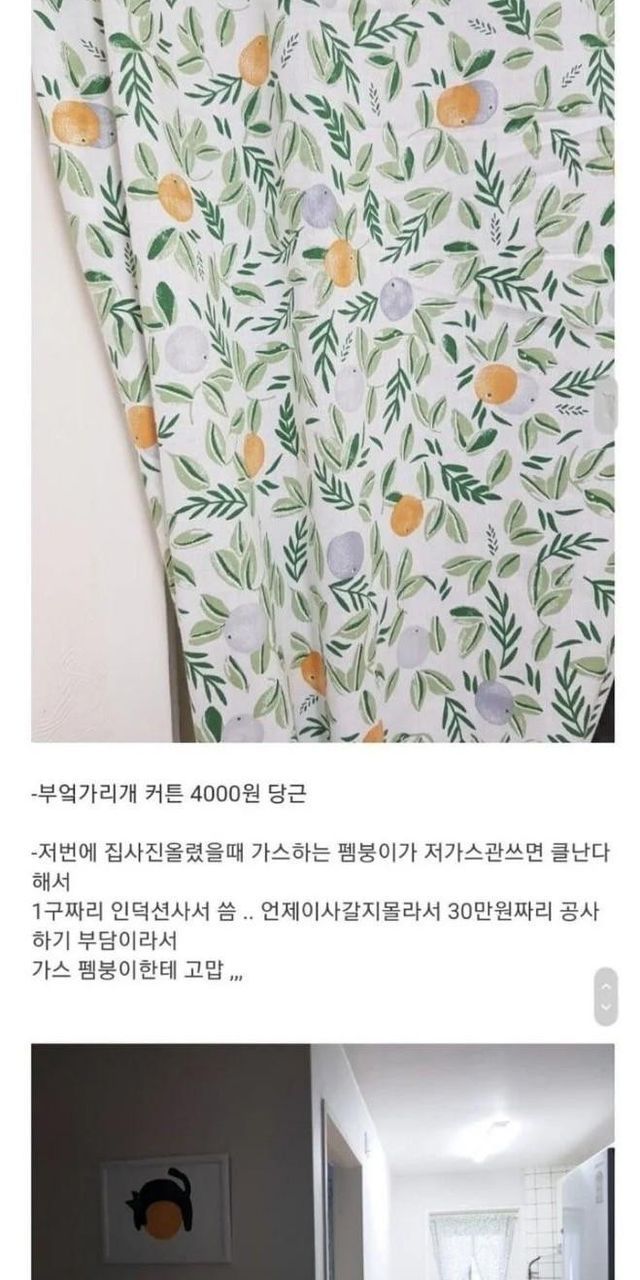Open the floral curtain photo

[x=322, y=370]
